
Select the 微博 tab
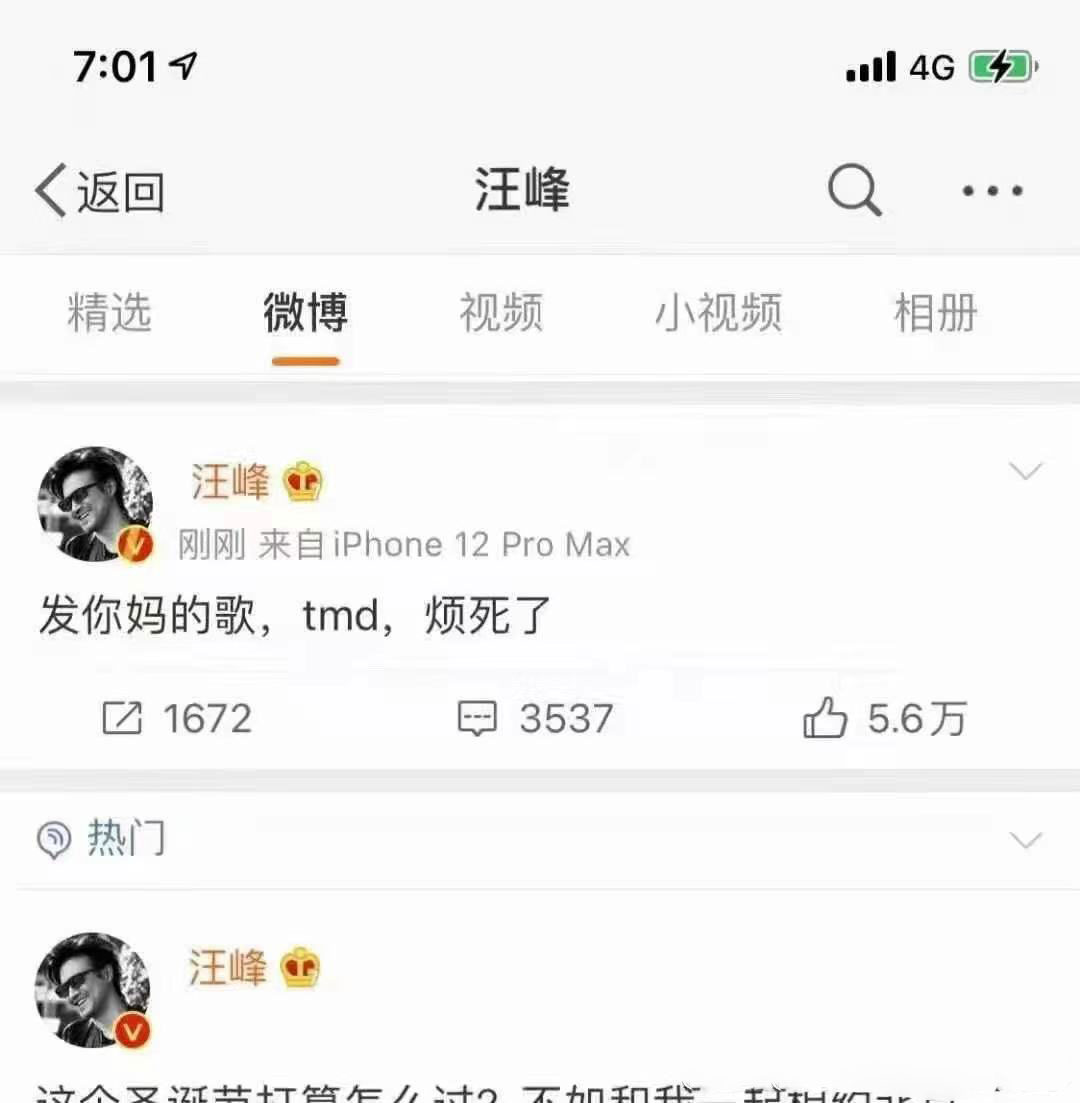(x=305, y=313)
